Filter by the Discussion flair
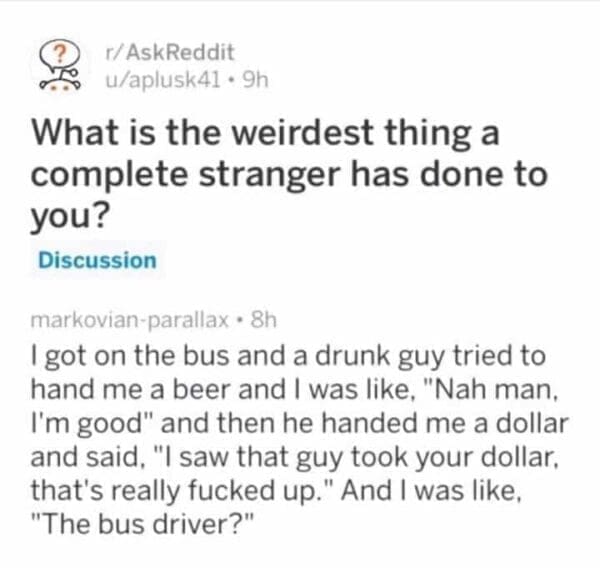The height and width of the screenshot is (568, 600). point(97,260)
